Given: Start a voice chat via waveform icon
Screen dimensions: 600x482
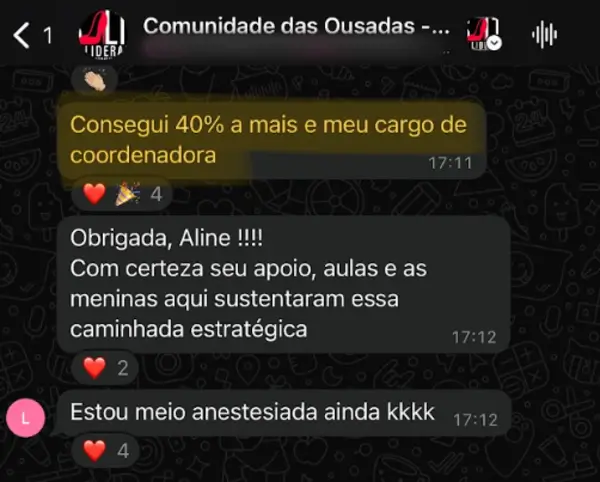Looking at the screenshot, I should pos(545,36).
